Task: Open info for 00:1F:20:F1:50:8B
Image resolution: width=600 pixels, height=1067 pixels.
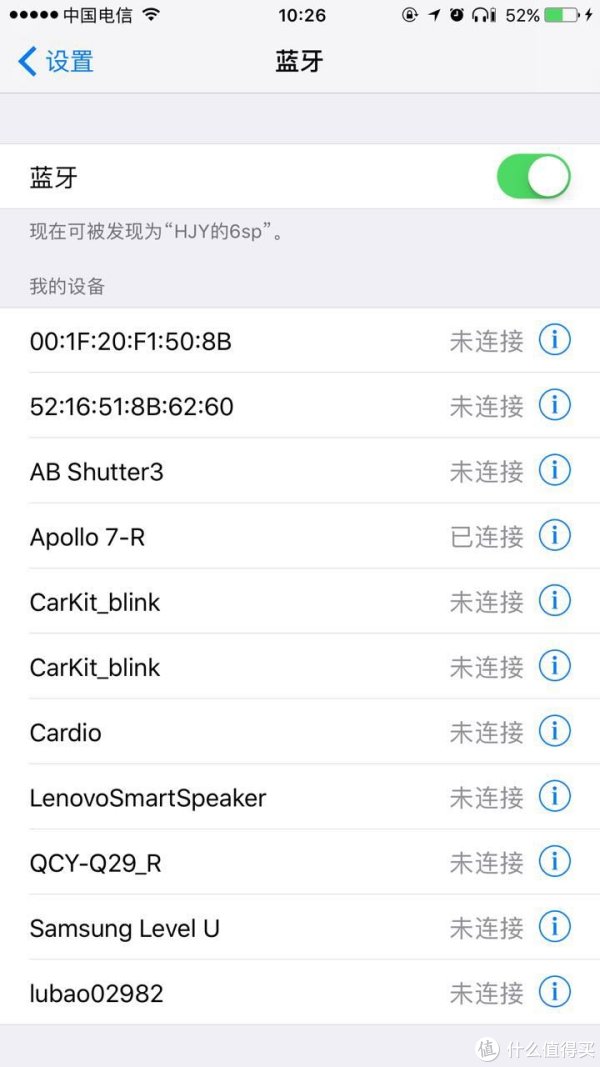Action: pyautogui.click(x=554, y=340)
